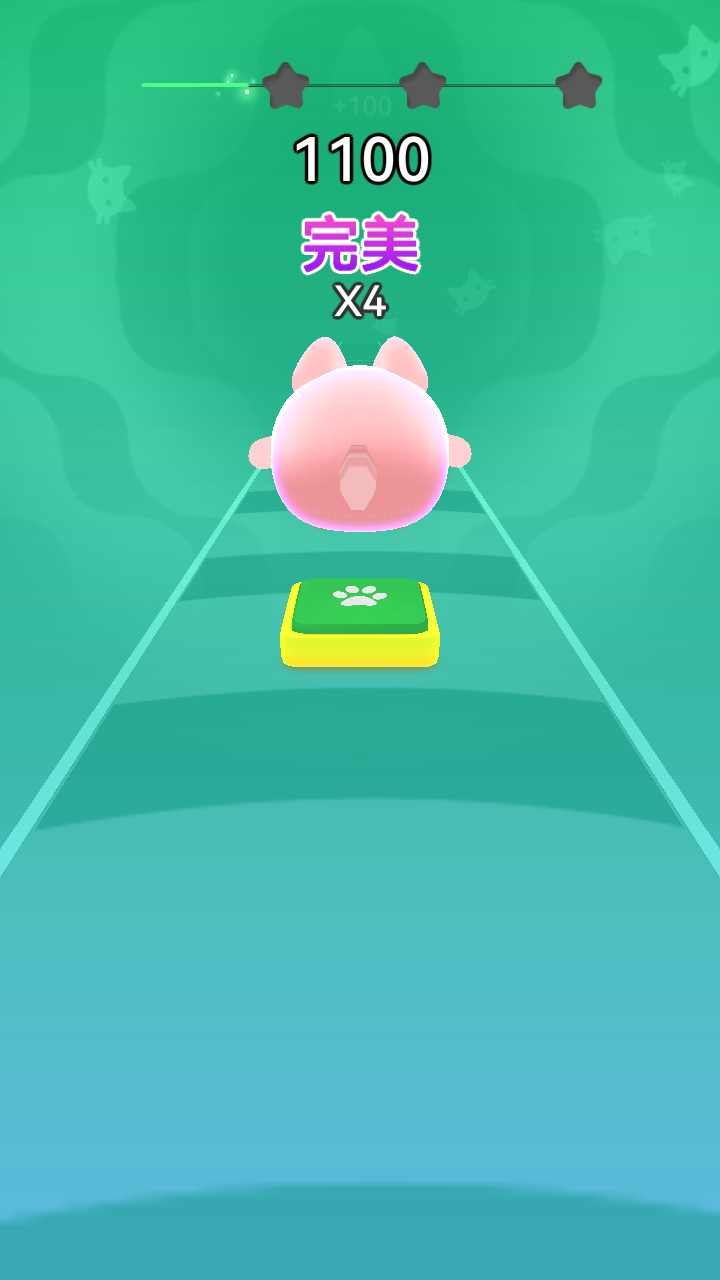Click the first star on the progress bar
This screenshot has width=720, height=1280.
click(287, 85)
